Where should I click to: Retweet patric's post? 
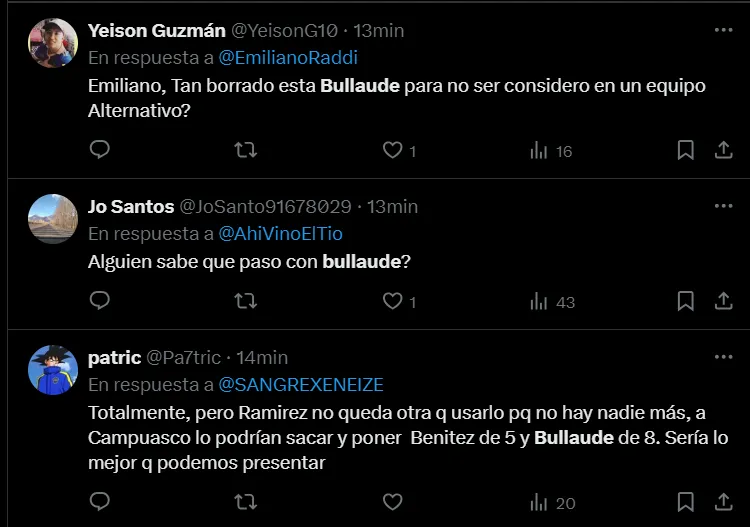[245, 502]
